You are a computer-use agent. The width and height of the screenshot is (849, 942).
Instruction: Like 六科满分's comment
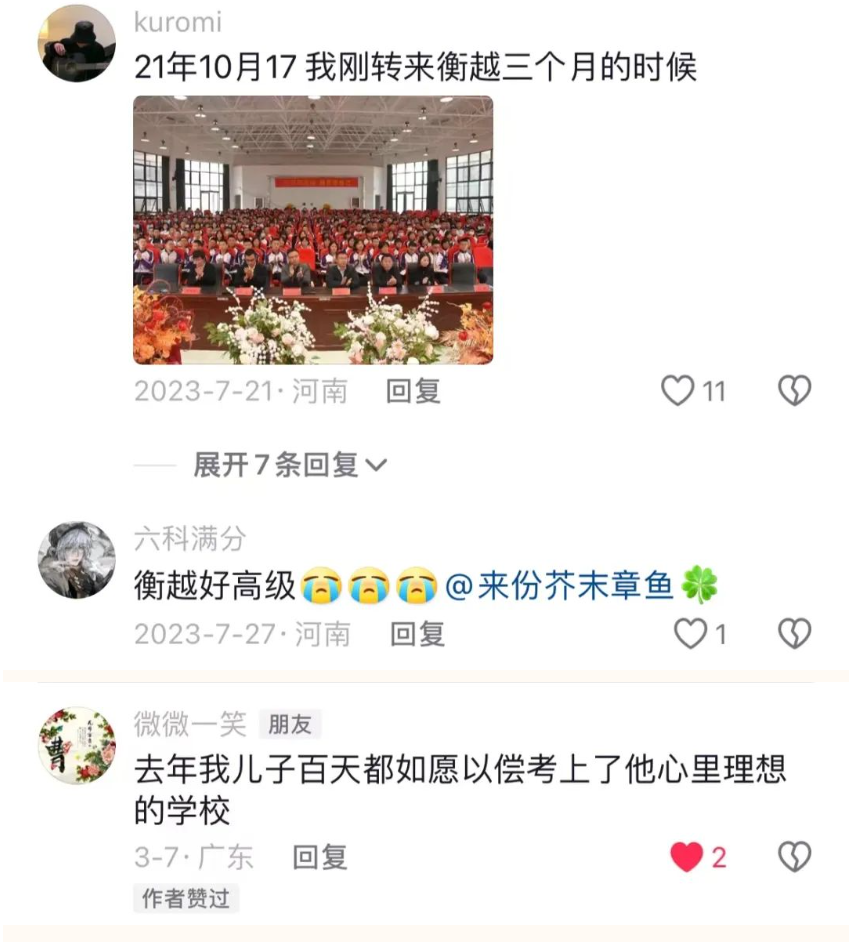point(689,633)
